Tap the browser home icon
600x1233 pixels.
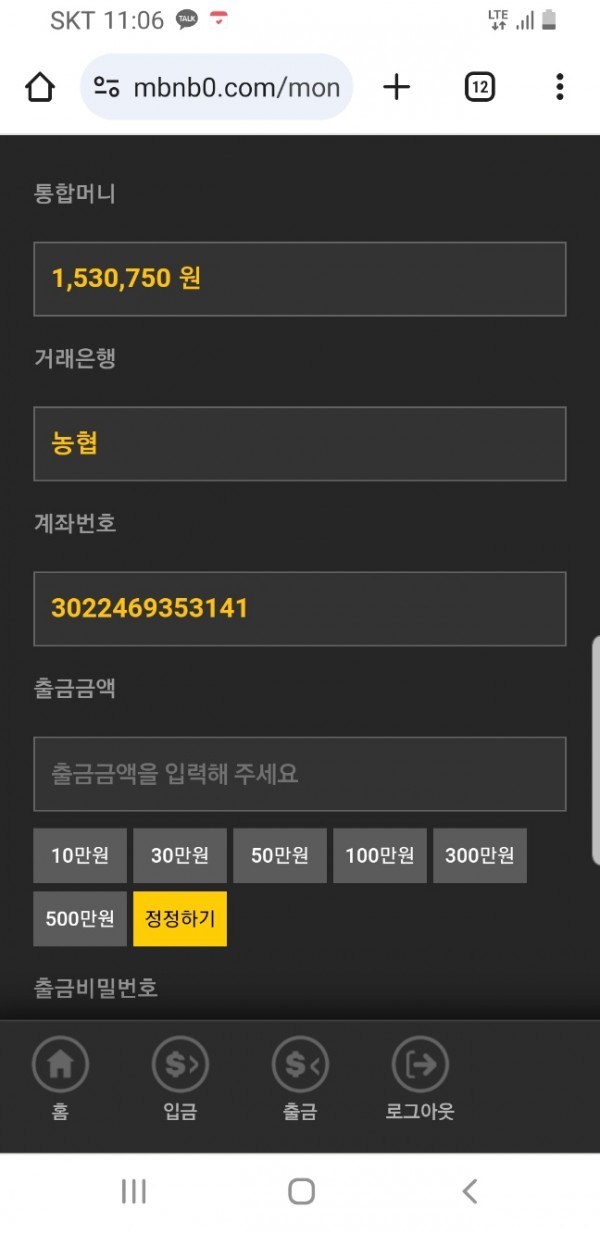[x=40, y=88]
